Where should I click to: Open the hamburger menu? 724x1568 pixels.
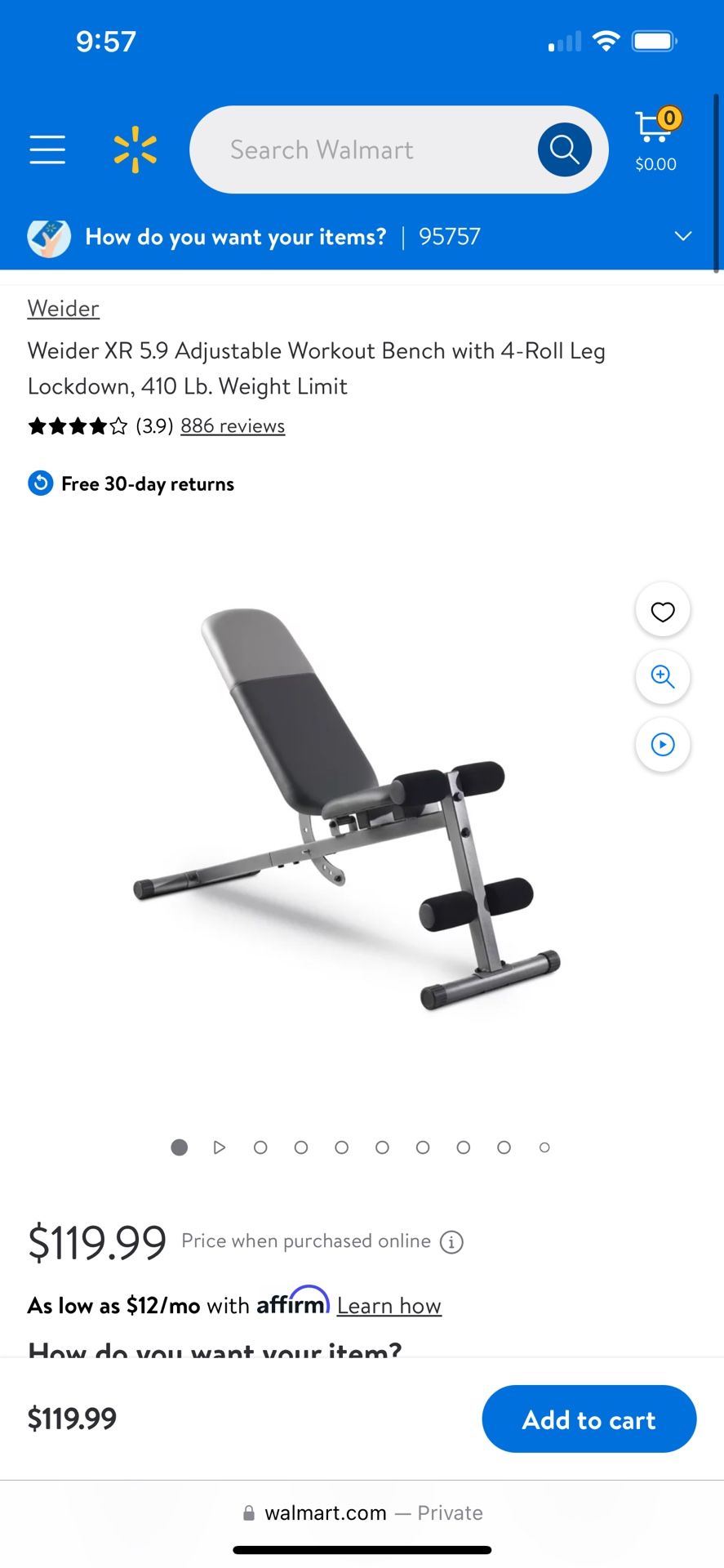pos(47,149)
